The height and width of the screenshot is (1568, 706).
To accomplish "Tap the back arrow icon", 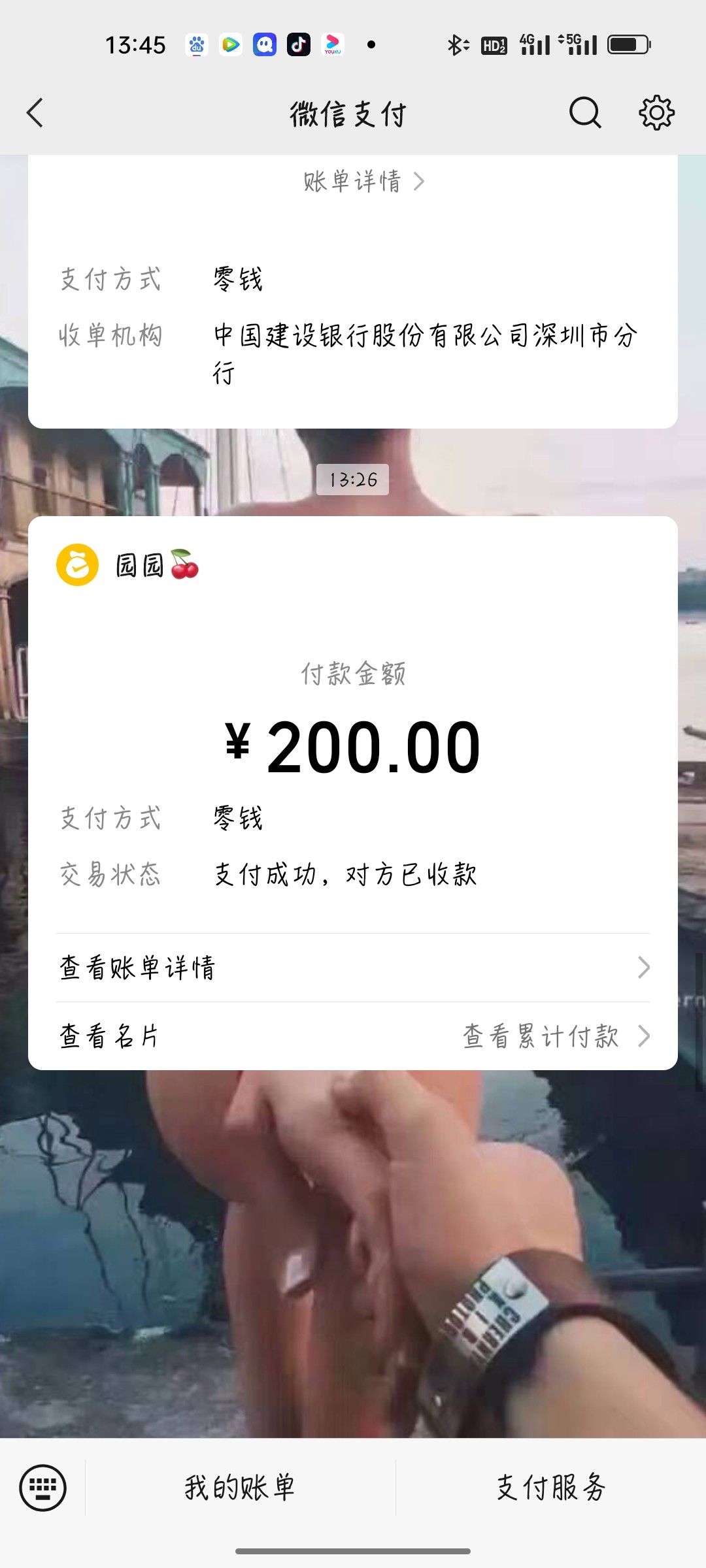I will point(35,112).
